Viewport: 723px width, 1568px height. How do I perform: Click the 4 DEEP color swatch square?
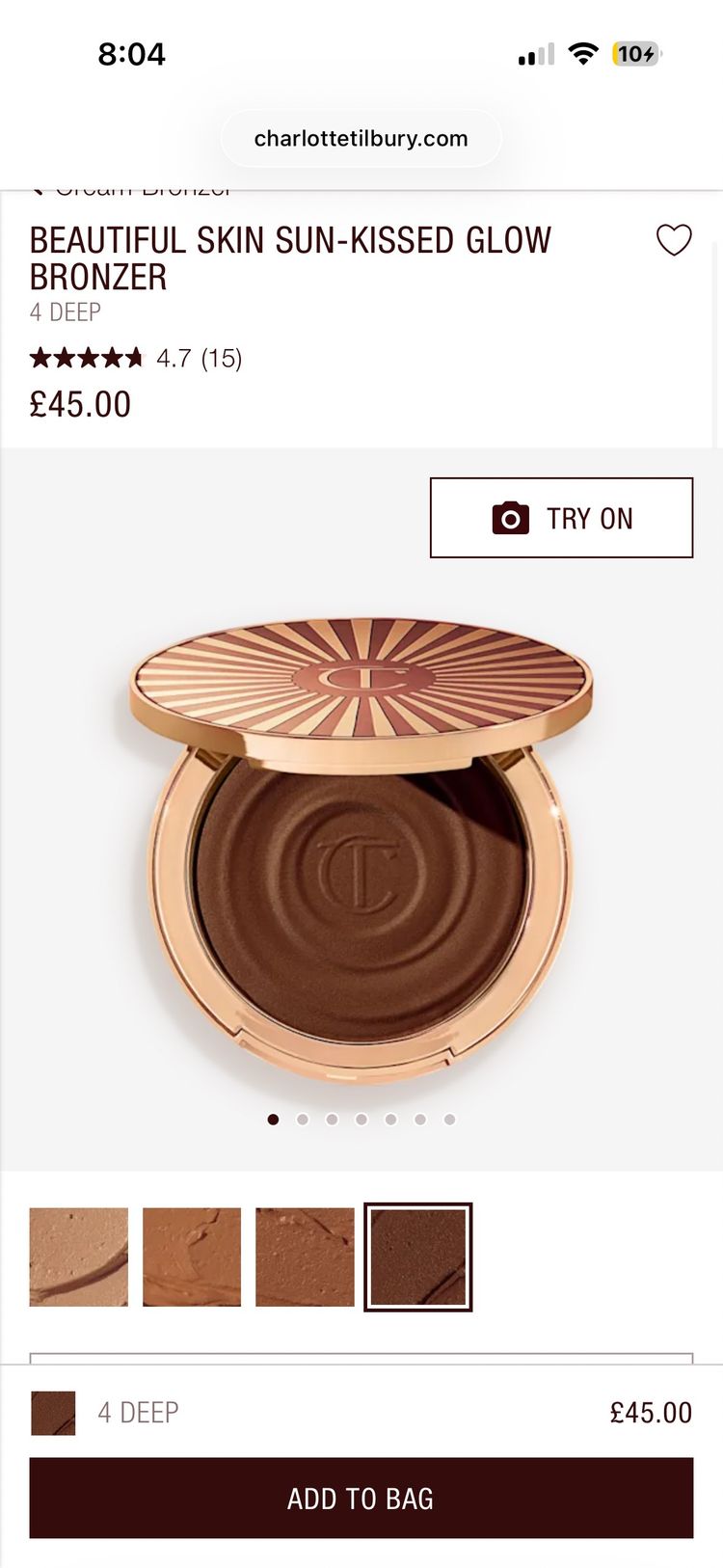point(53,1411)
